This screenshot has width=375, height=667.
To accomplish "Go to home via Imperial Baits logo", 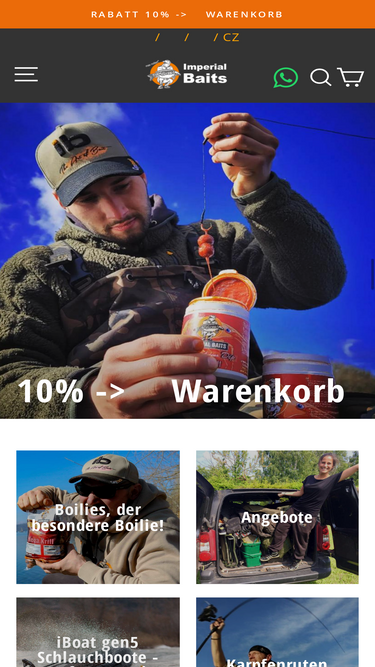I will click(187, 74).
